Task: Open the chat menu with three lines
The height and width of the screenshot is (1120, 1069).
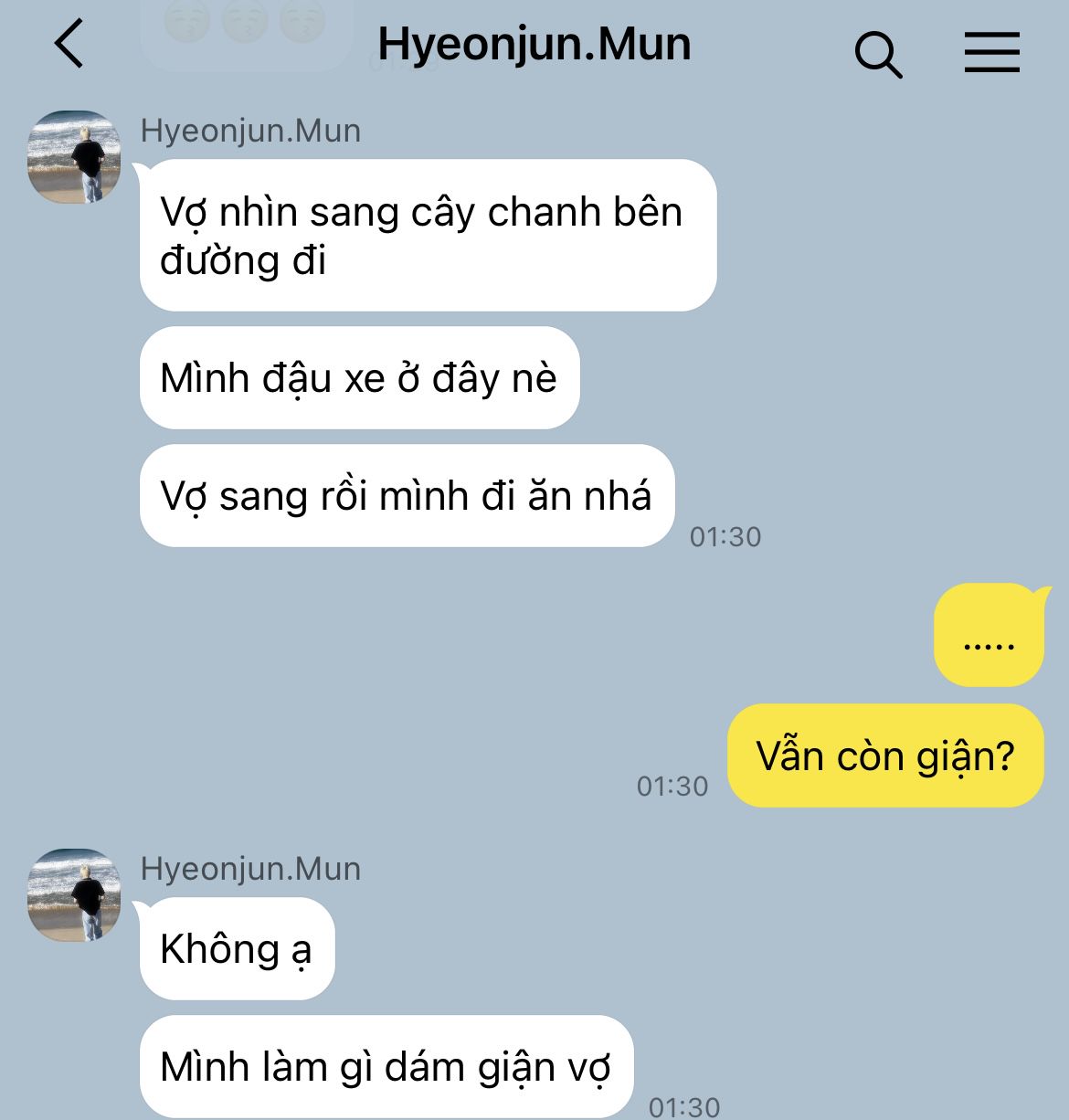Action: pyautogui.click(x=991, y=52)
